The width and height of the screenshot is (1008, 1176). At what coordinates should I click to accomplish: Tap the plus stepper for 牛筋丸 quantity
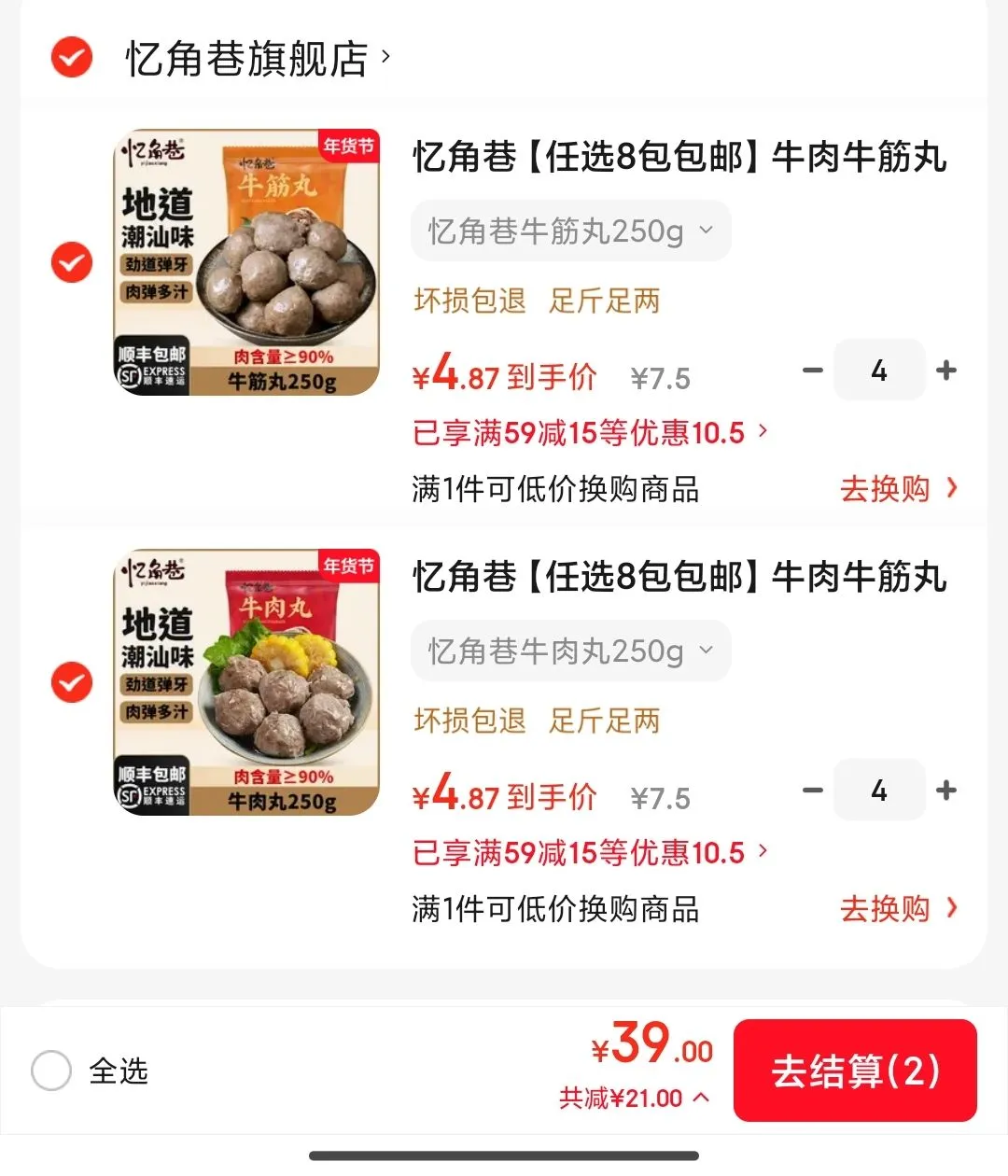[946, 371]
